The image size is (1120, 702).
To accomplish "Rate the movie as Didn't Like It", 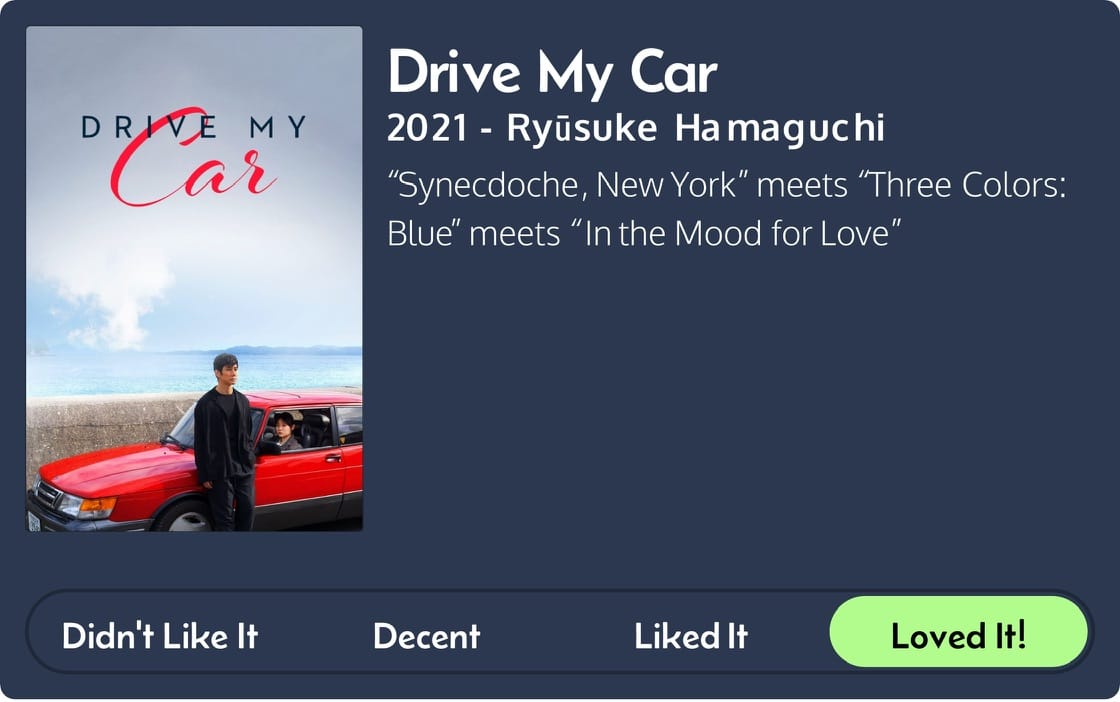I will [x=160, y=635].
